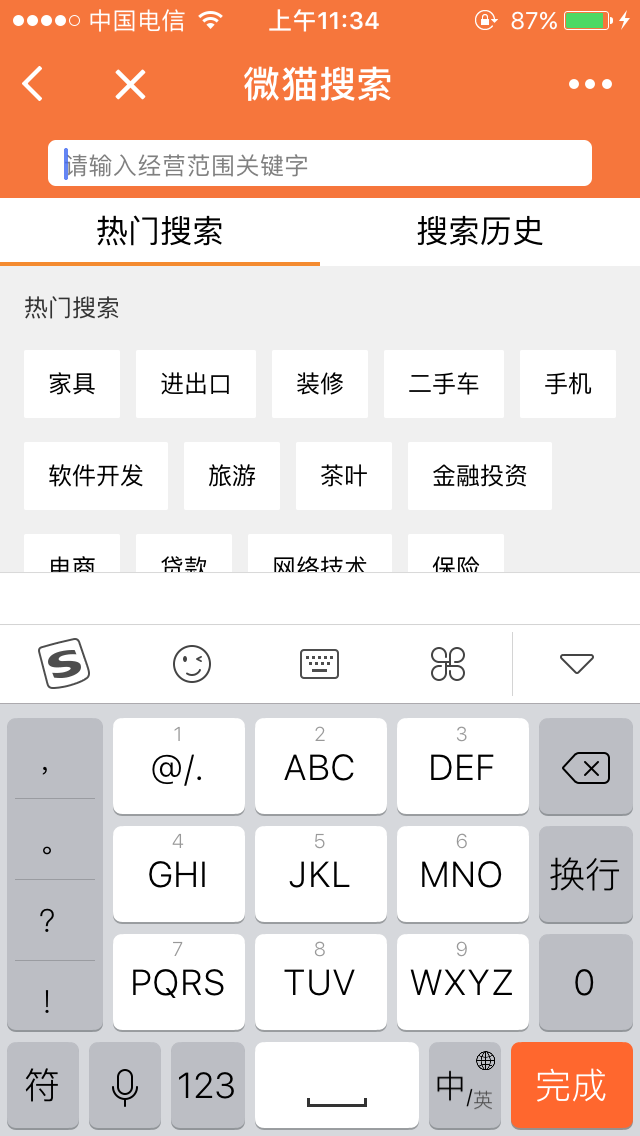640x1136 pixels.
Task: Search for 软件开发 via its chip
Action: 96,476
